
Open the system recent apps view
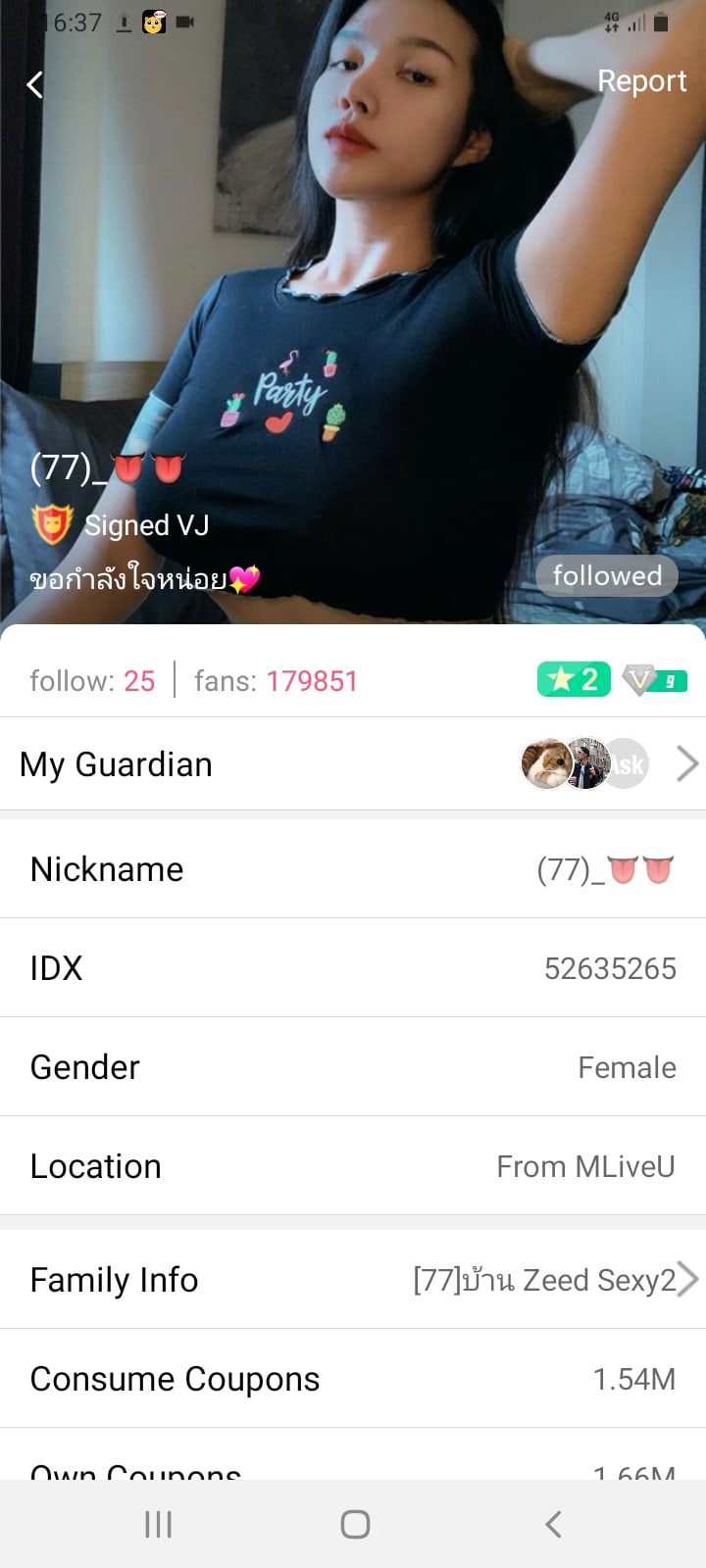coord(158,1524)
